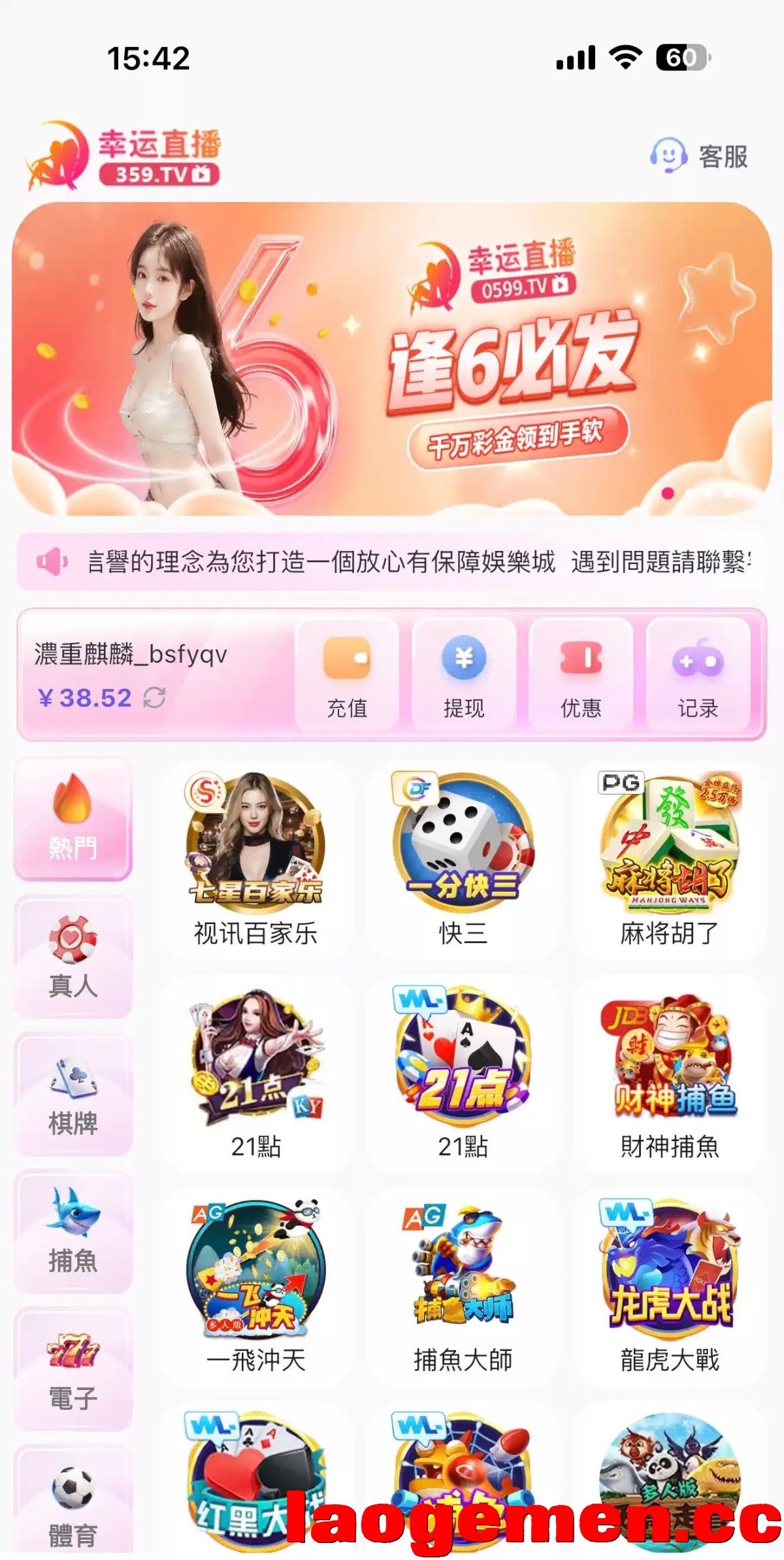Switch to the 捕魚 category

(x=73, y=1231)
